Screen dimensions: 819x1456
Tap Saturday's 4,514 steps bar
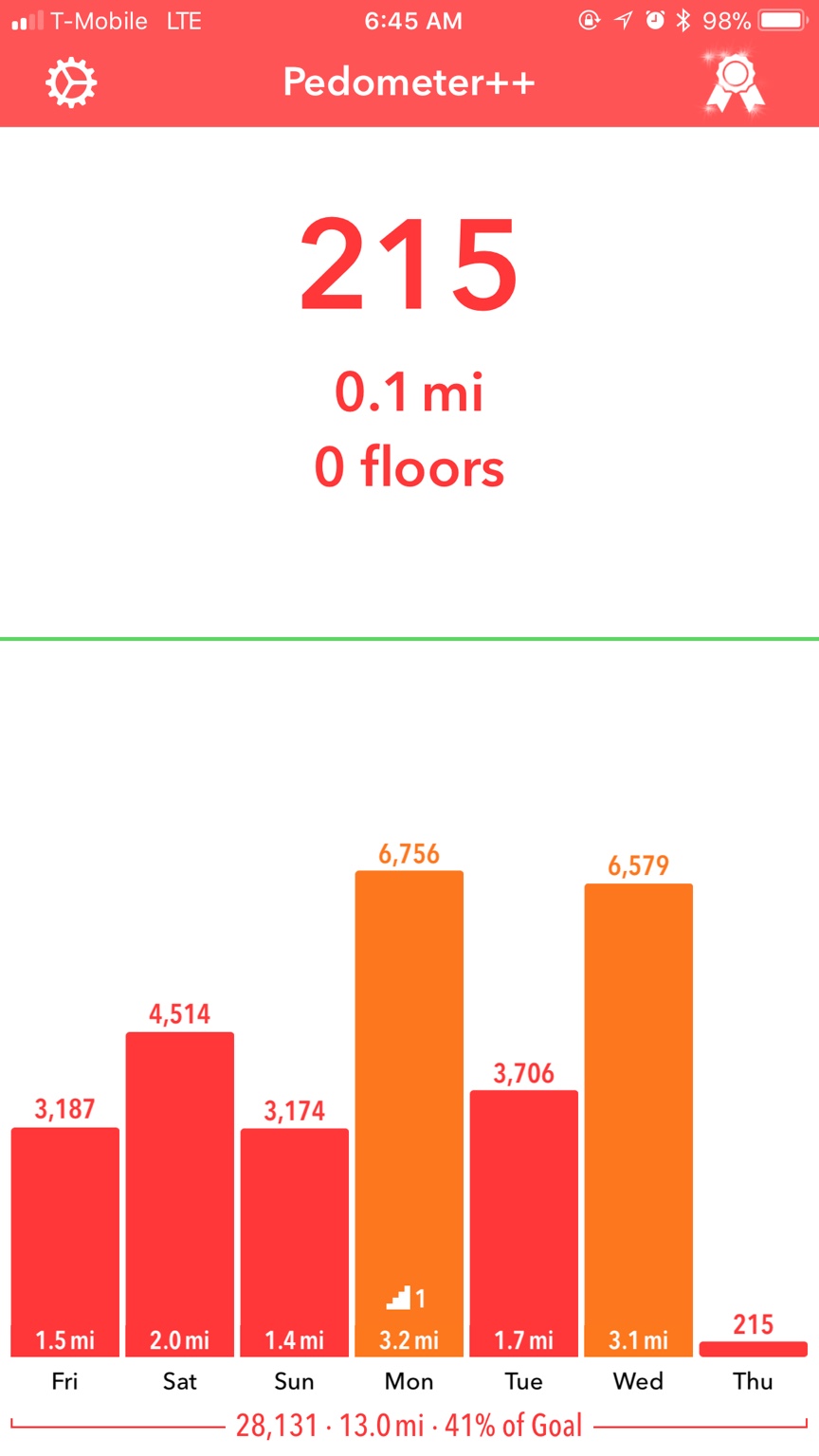pyautogui.click(x=180, y=1194)
